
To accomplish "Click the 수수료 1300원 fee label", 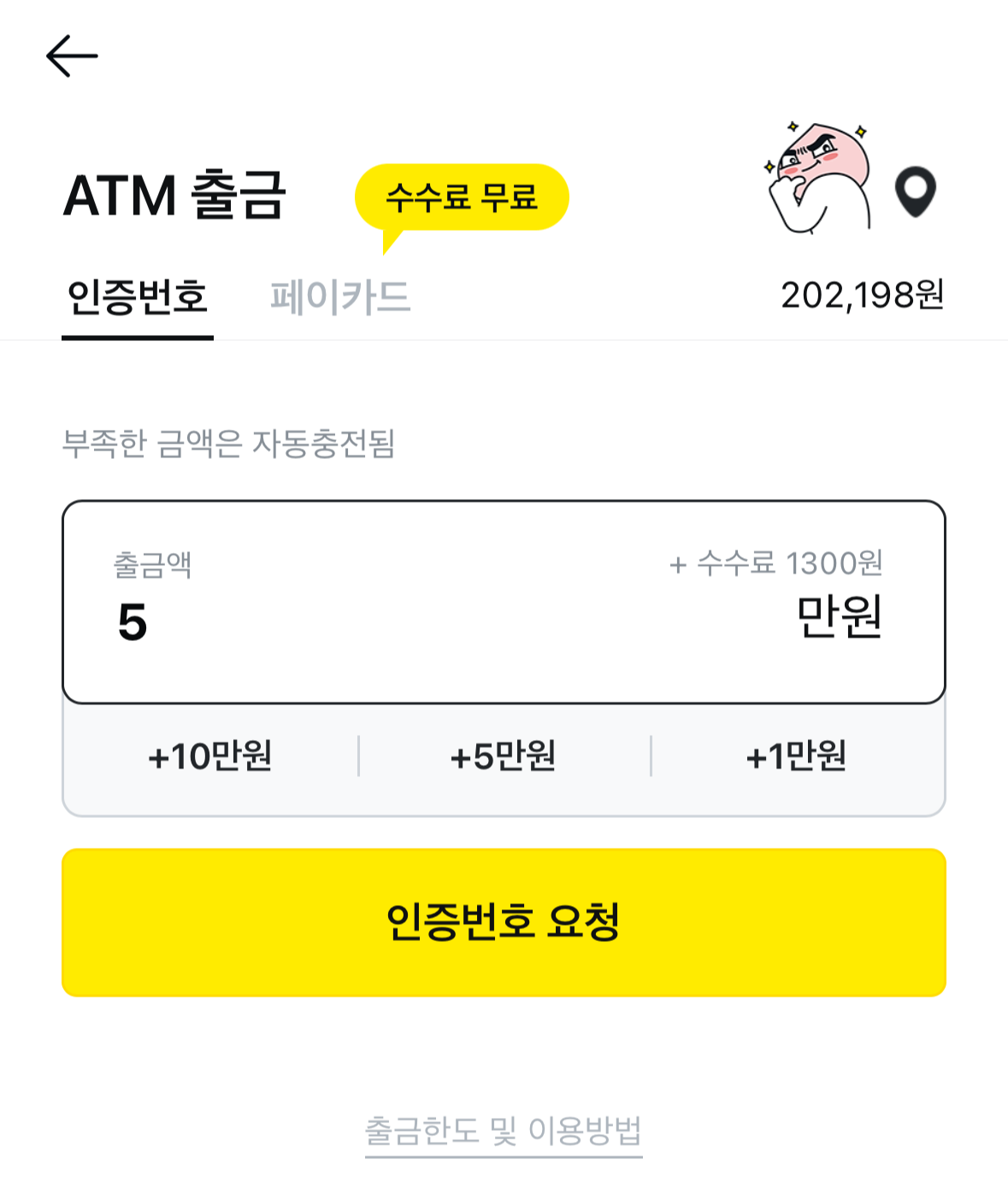I will tap(776, 562).
